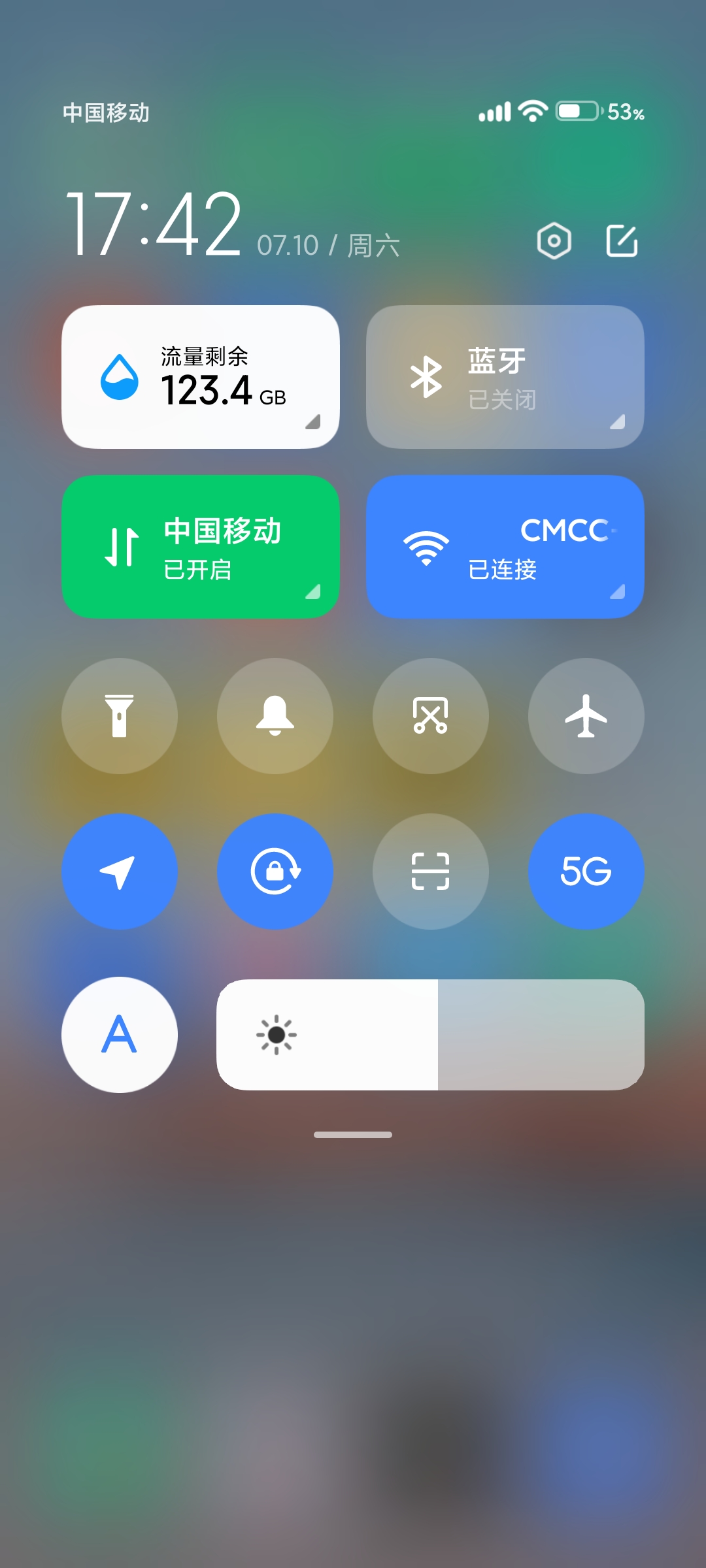Image resolution: width=706 pixels, height=1568 pixels.
Task: Disable China Mobile mobile data
Action: [x=201, y=547]
